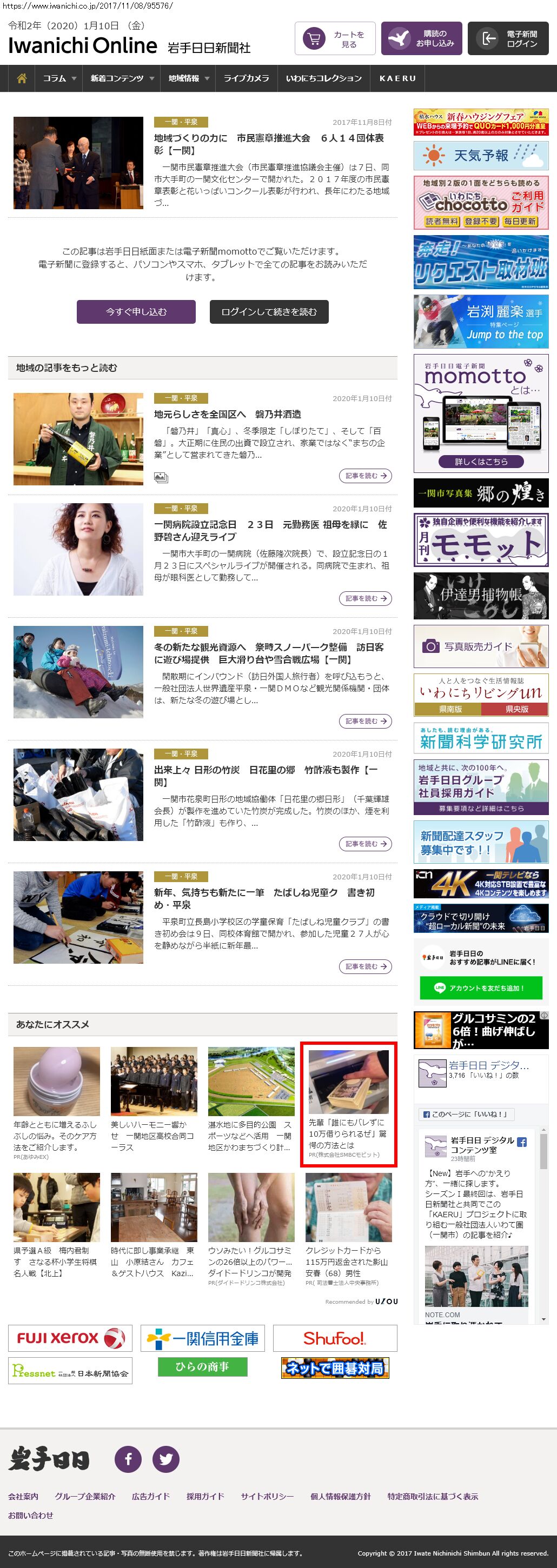Open お問い合わせ footer link
Image resolution: width=557 pixels, height=1568 pixels.
click(x=30, y=1515)
